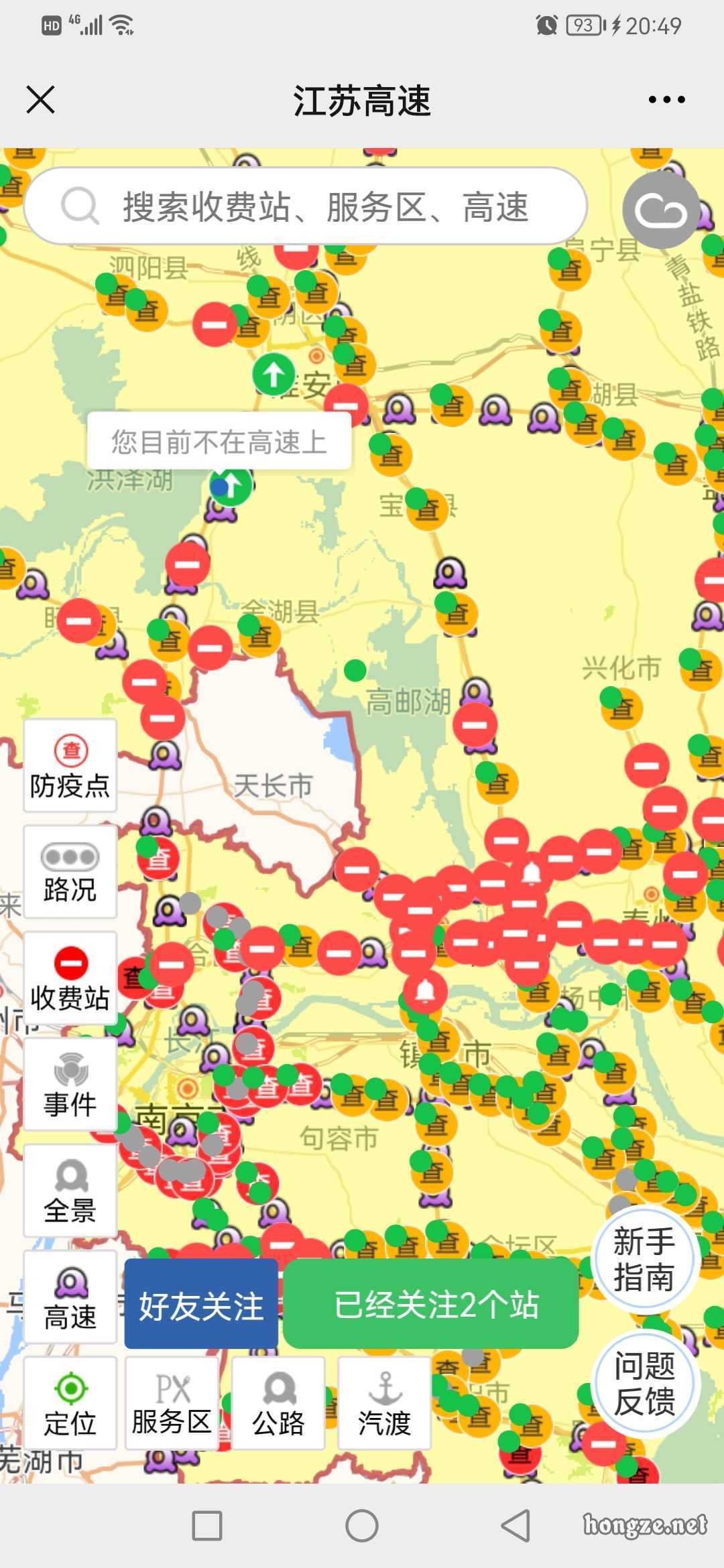
Task: Toggle the 收费站 layer
Action: [x=70, y=978]
